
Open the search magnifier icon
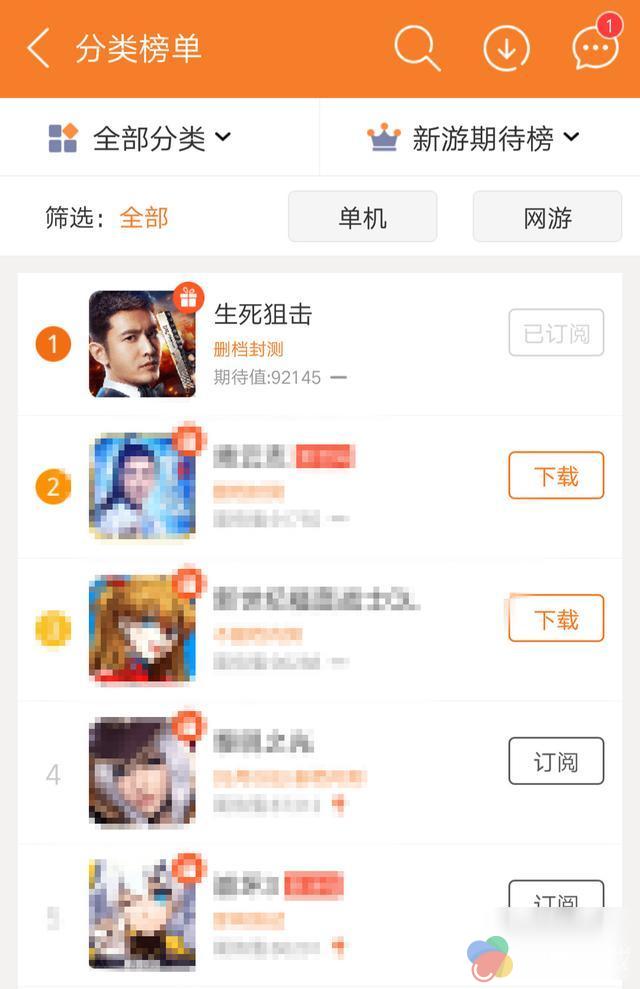coord(417,48)
